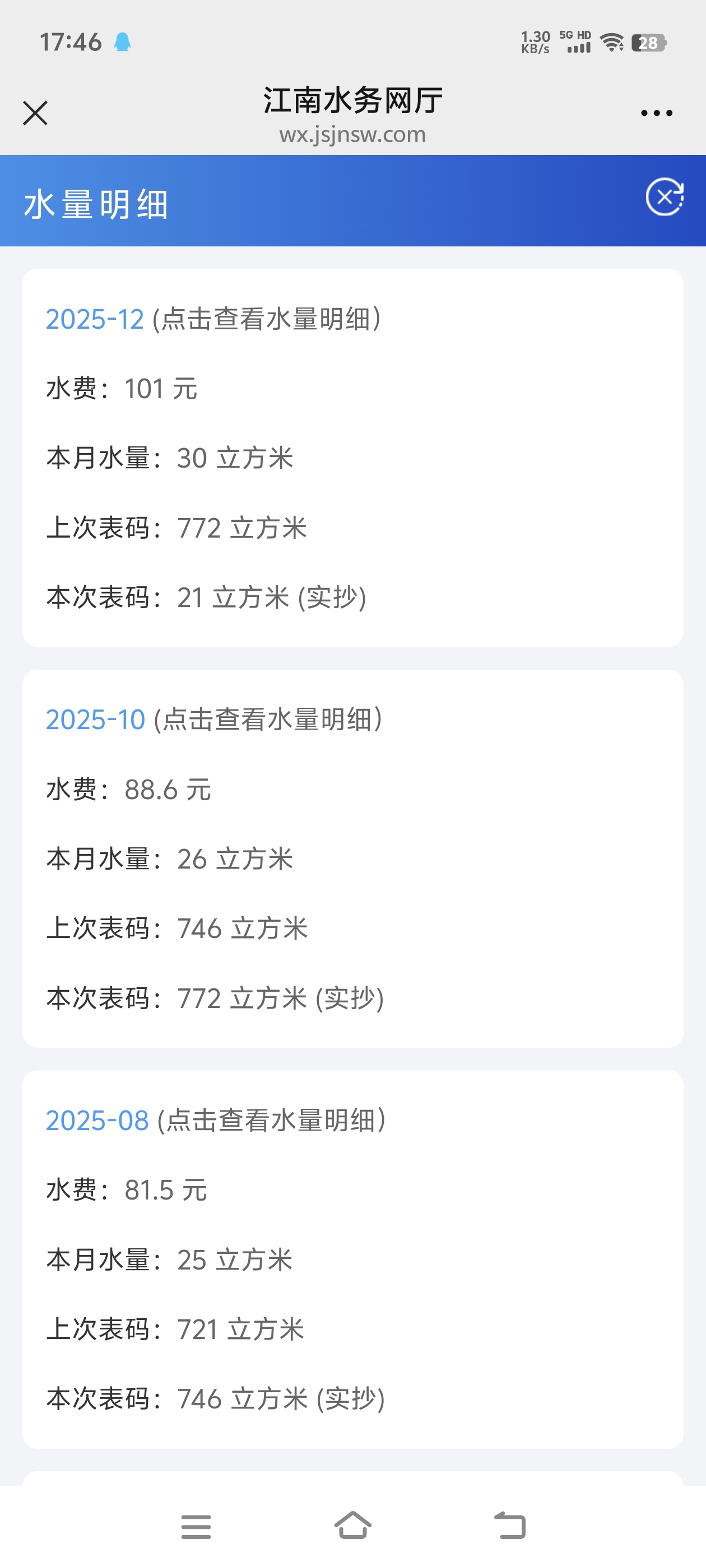Open the three-dot overflow menu
Viewport: 706px width, 1568px height.
coord(656,113)
